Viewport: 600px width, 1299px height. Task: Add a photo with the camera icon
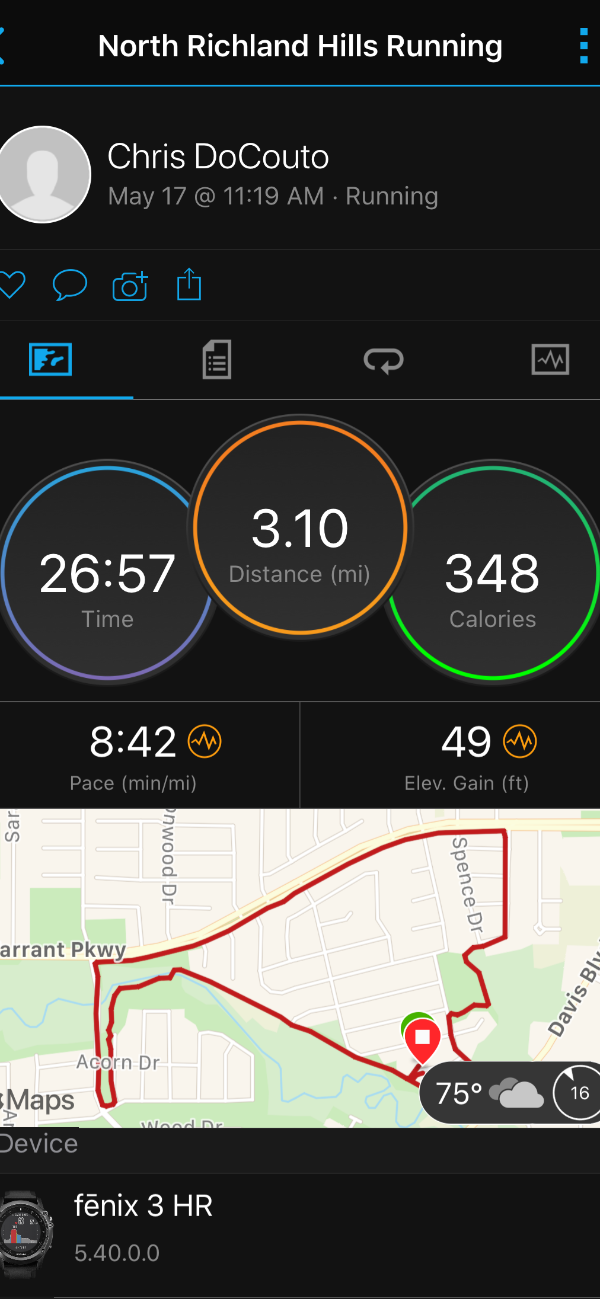click(x=130, y=286)
